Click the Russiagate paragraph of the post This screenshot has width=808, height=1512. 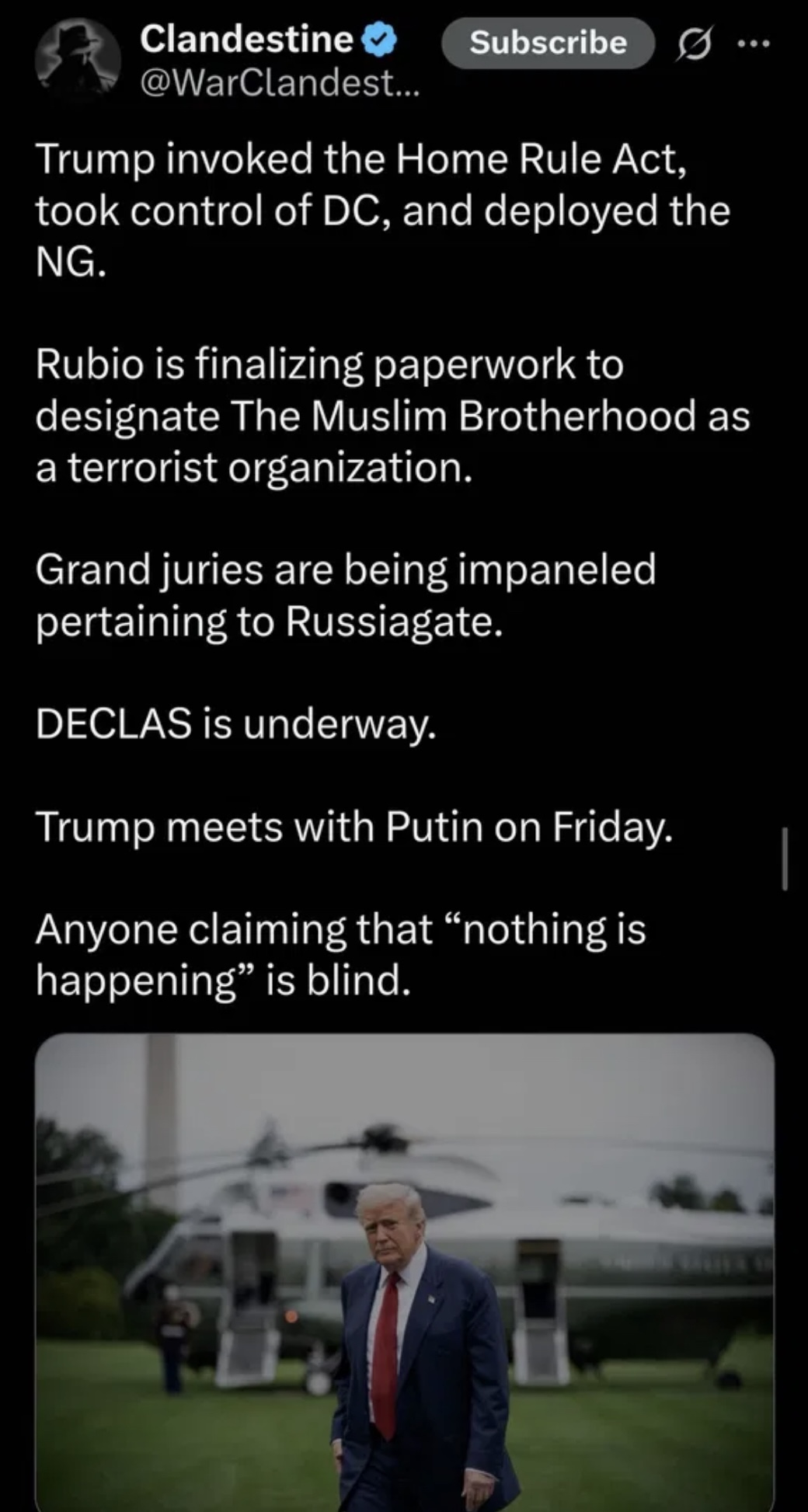[346, 594]
